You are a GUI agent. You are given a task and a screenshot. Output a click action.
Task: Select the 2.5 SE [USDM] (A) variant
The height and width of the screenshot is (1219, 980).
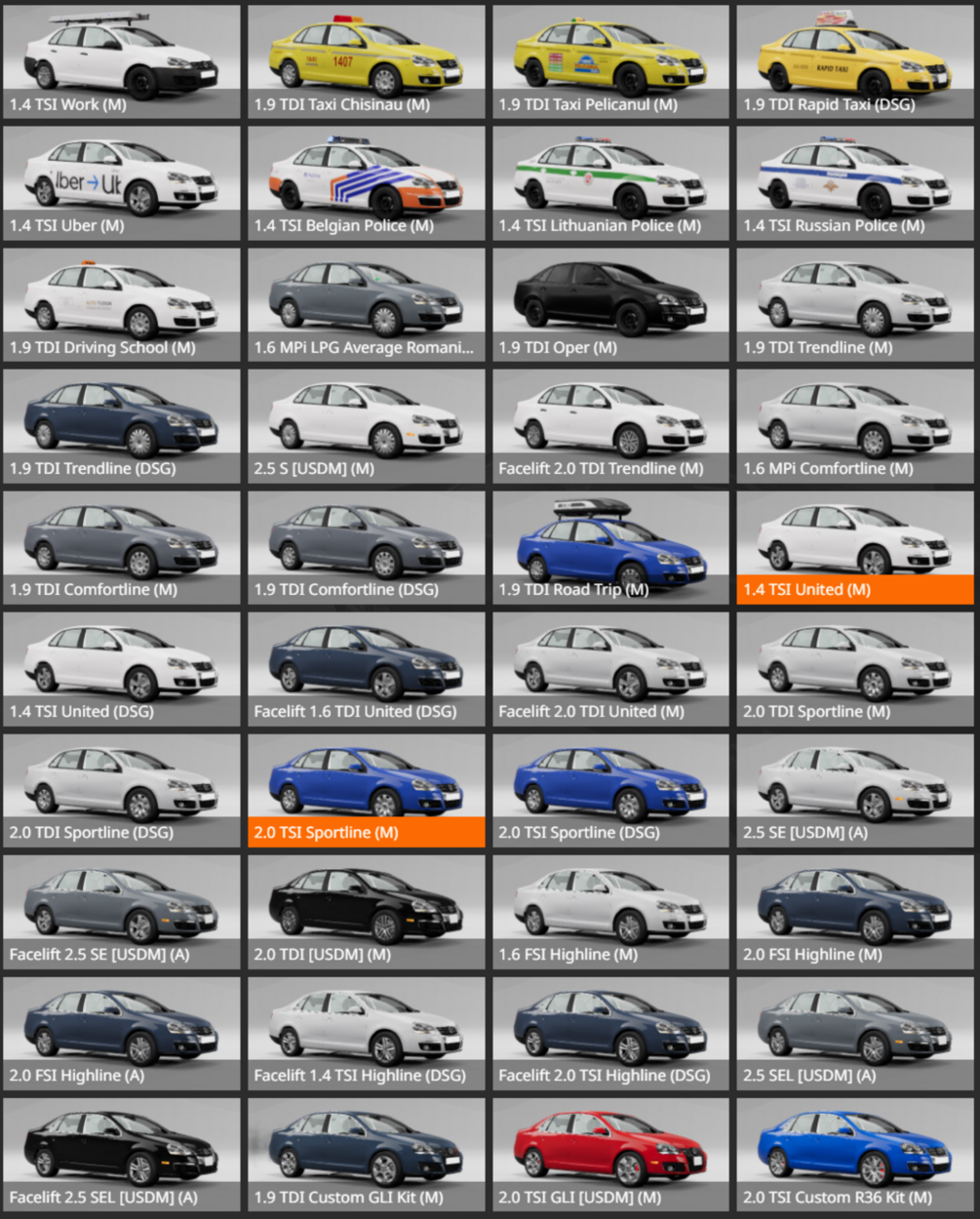855,790
